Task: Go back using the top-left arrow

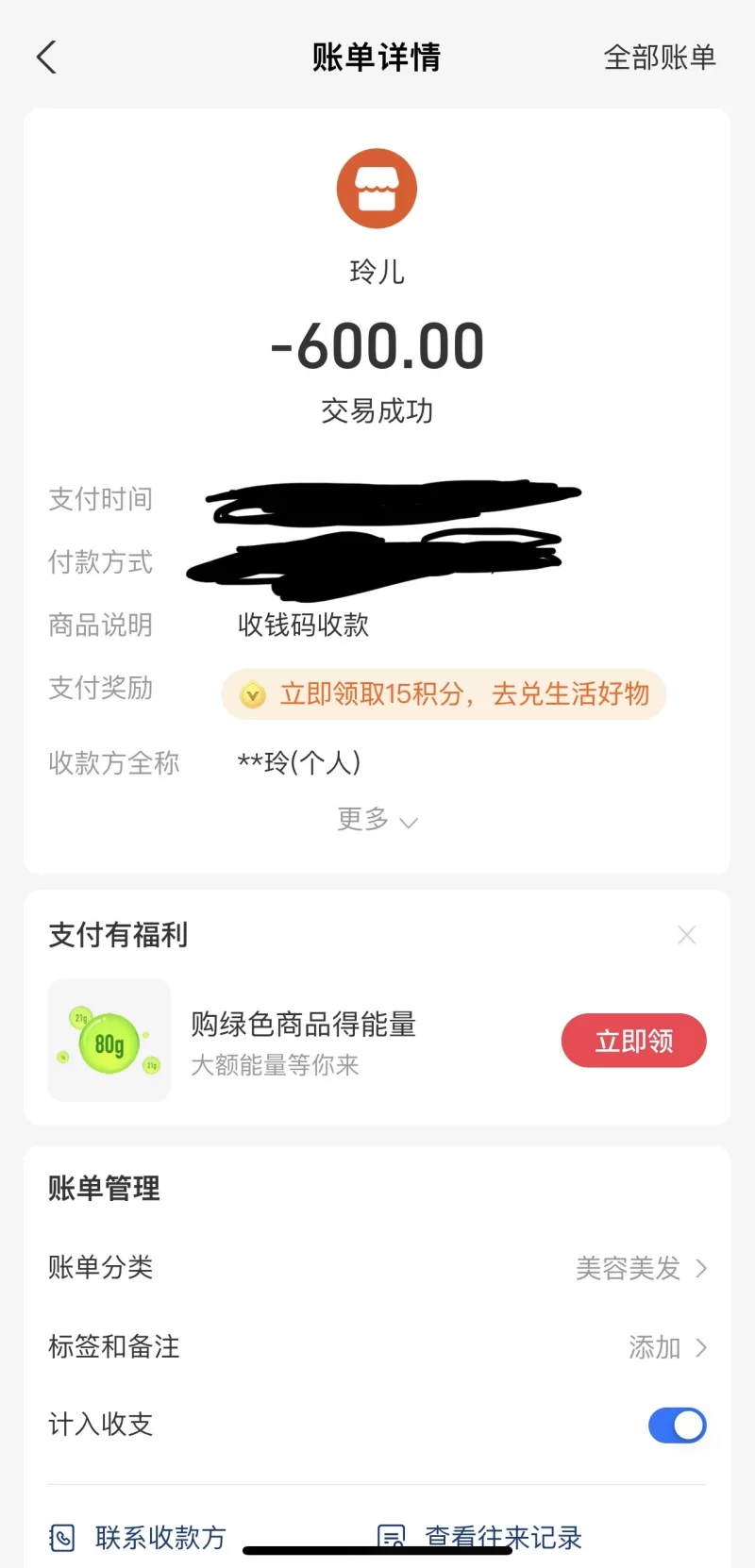Action: (x=46, y=58)
